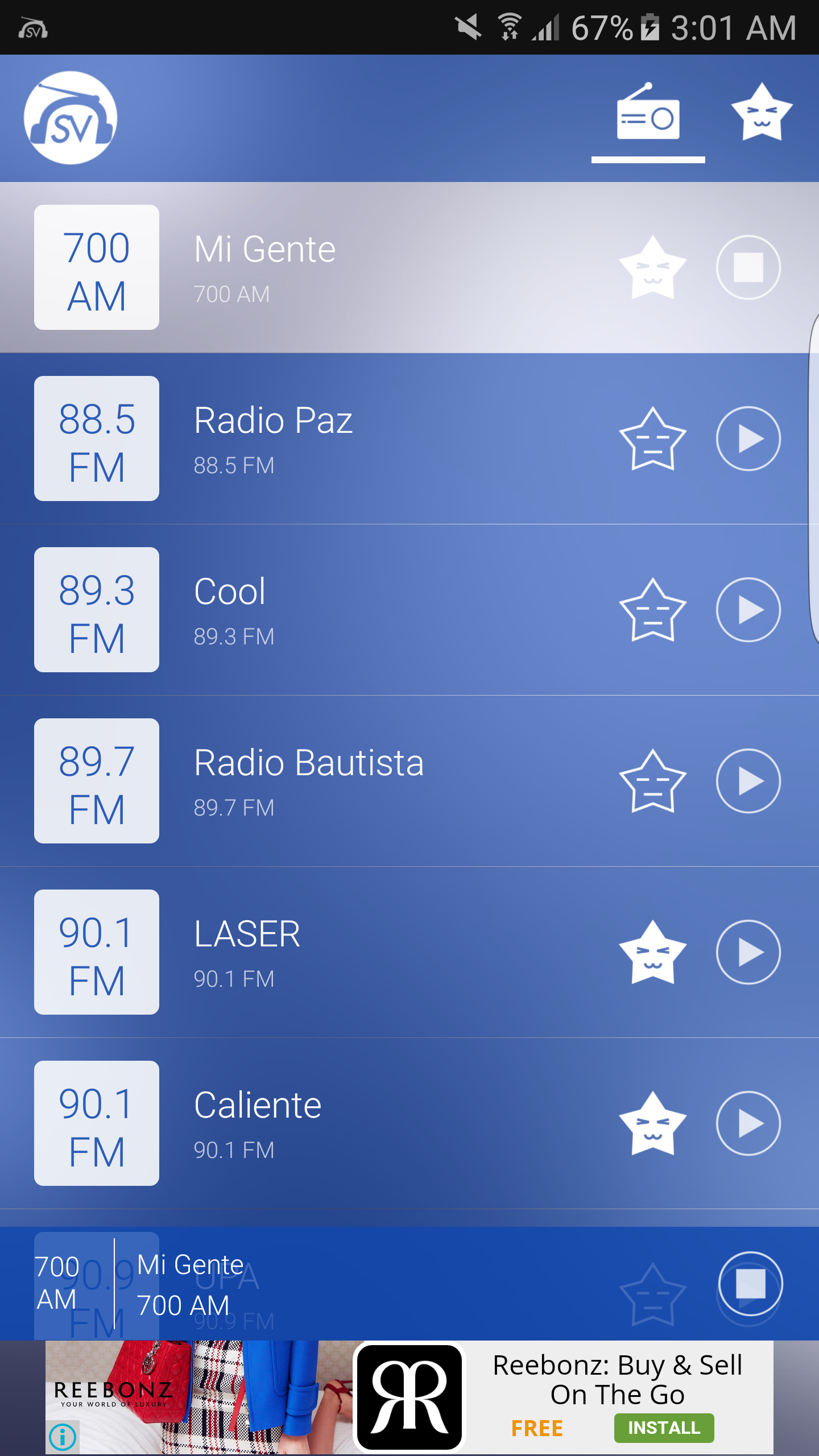Add Radio Paz to favorites
Screen dimensions: 819x1456
click(x=652, y=439)
